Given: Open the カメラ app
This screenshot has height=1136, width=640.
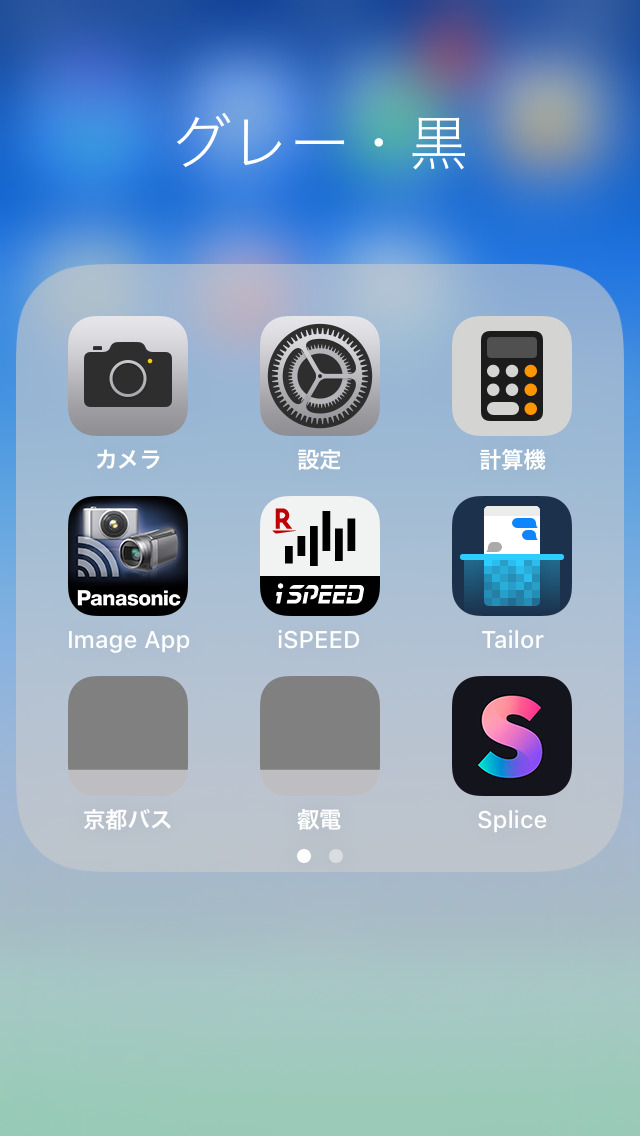Looking at the screenshot, I should (x=128, y=375).
